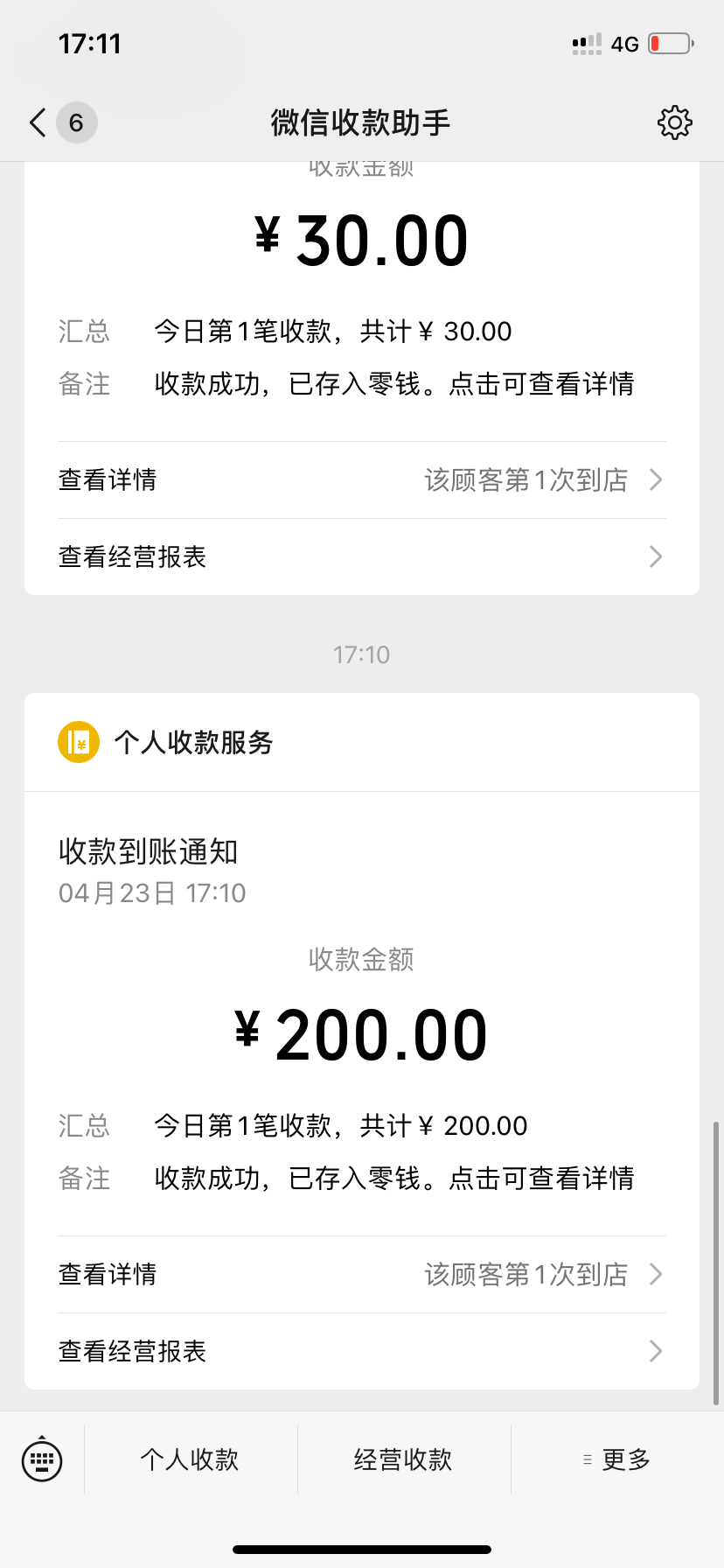Open the 个人收款服务 card header
724x1568 pixels.
click(362, 742)
